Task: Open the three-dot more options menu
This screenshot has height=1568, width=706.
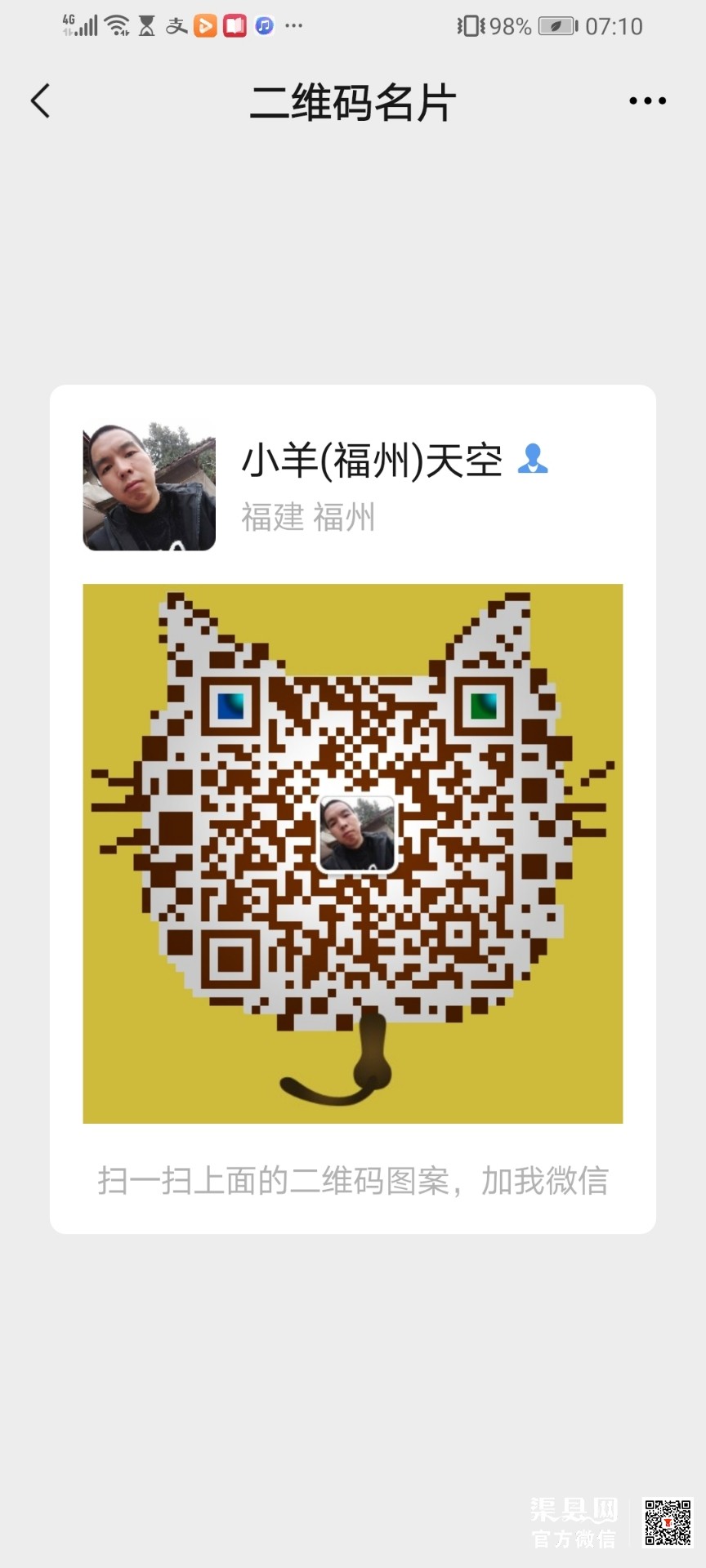Action: click(x=647, y=101)
